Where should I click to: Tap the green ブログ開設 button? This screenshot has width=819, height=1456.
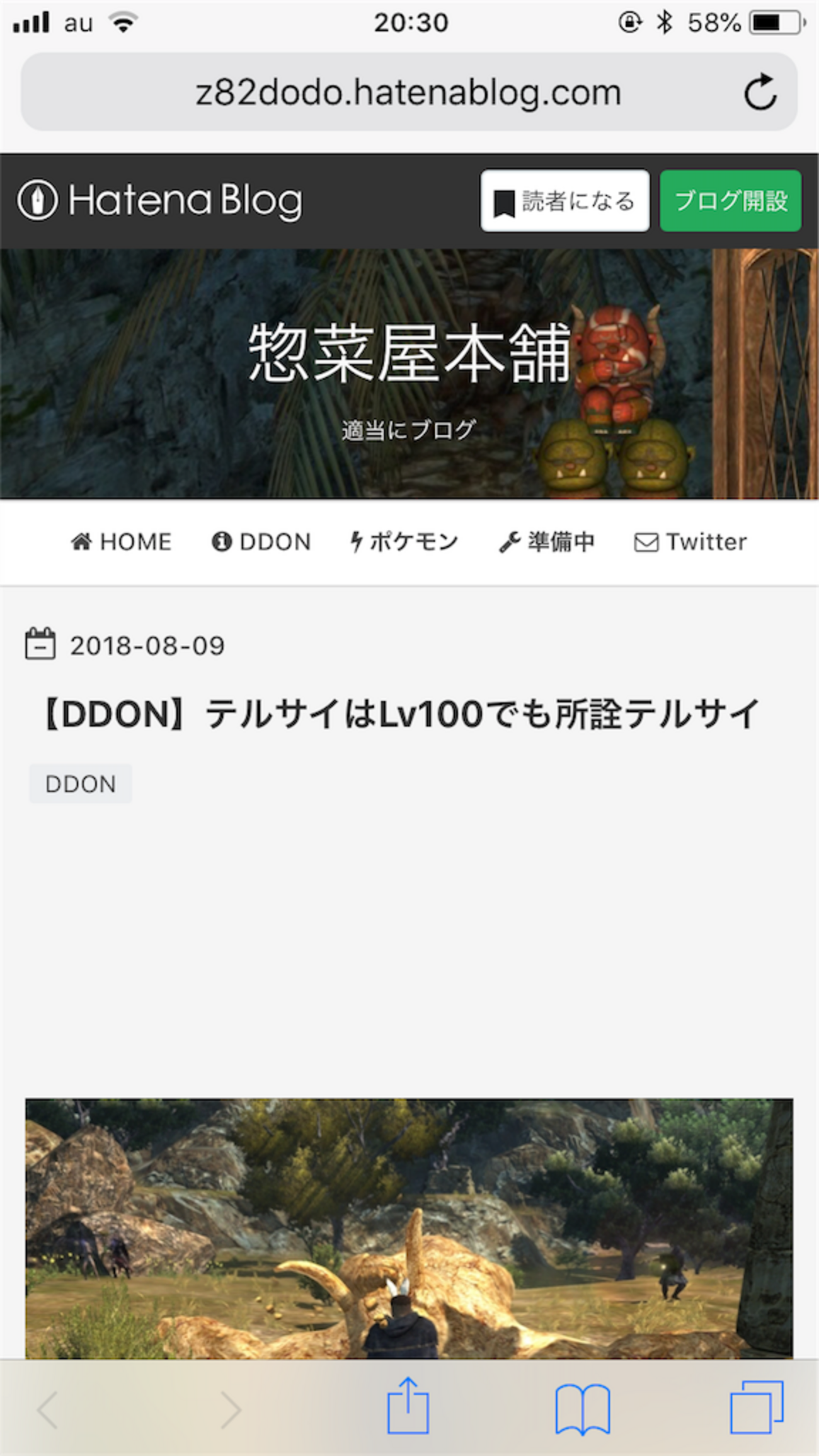pos(730,201)
